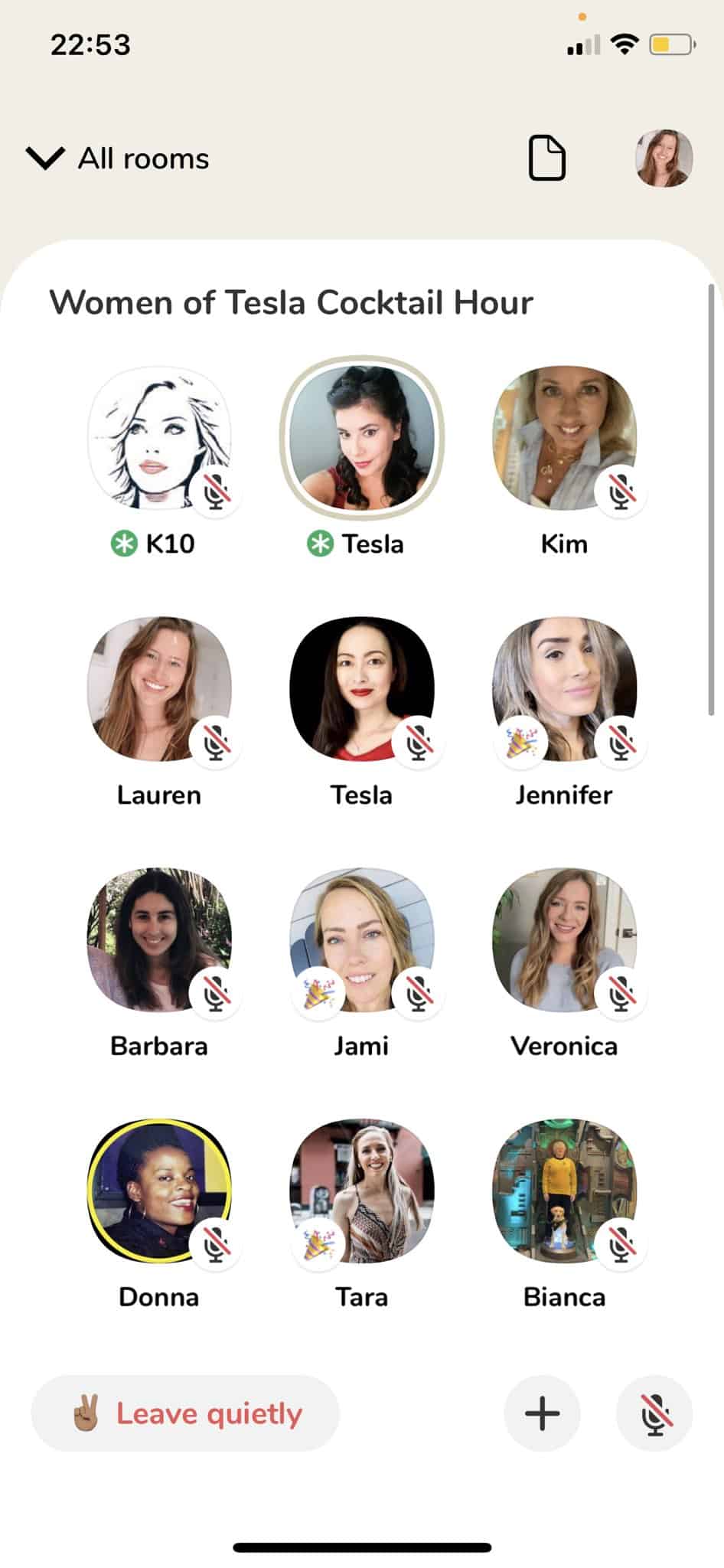This screenshot has height=1568, width=724.
Task: Tap the plus button to add people
Action: coord(543,1413)
